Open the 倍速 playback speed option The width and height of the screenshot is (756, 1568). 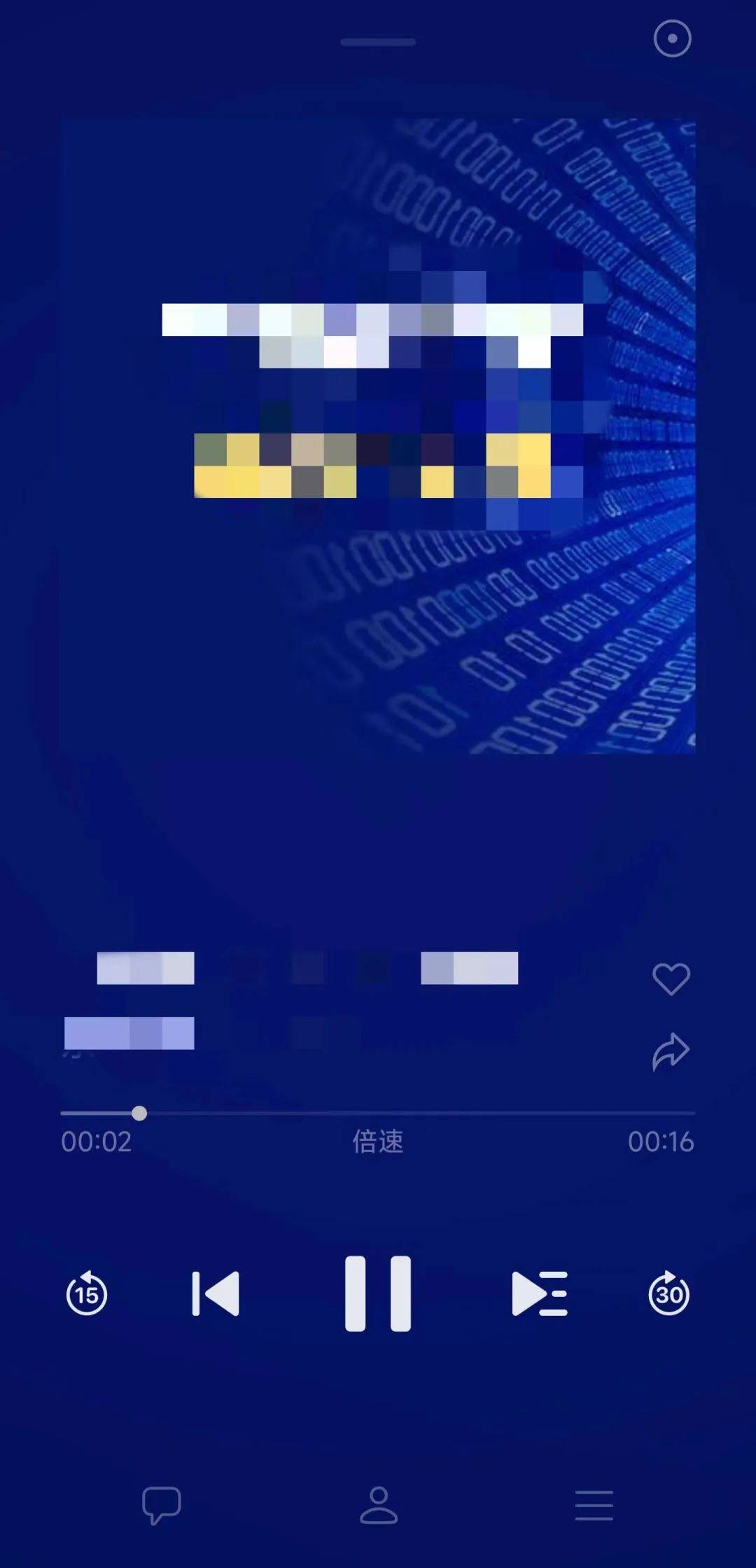(x=377, y=1142)
